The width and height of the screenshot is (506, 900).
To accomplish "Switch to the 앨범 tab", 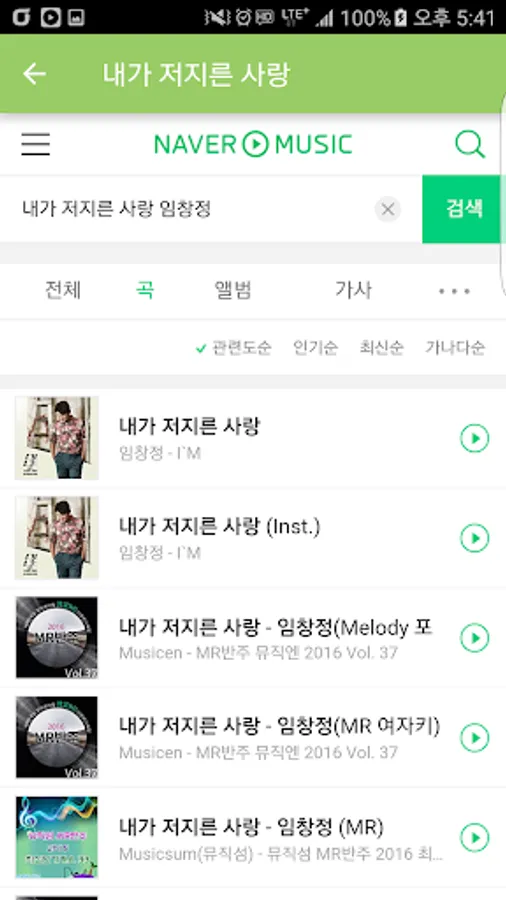I will [x=233, y=290].
